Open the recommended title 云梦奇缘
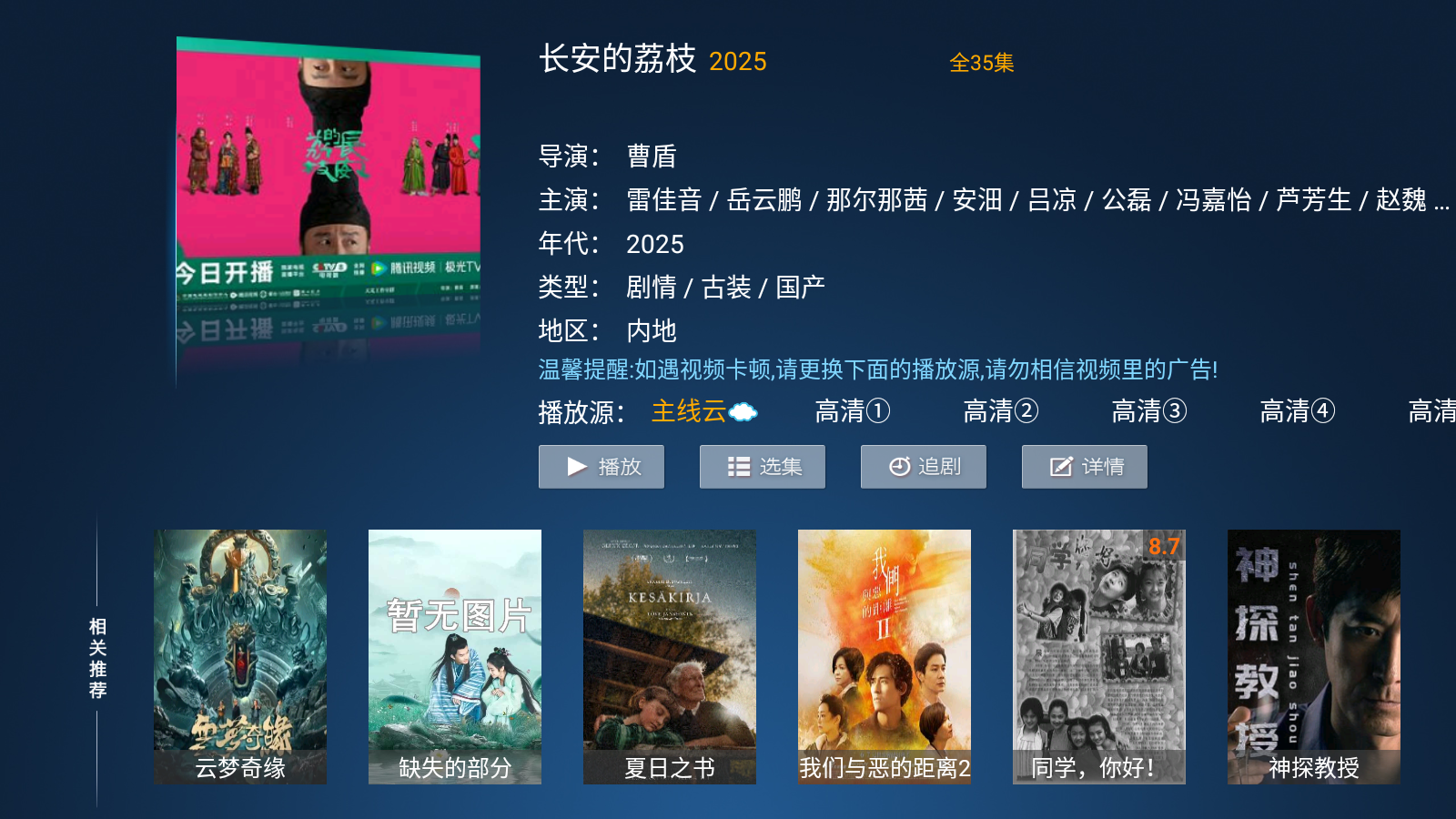 [240, 656]
